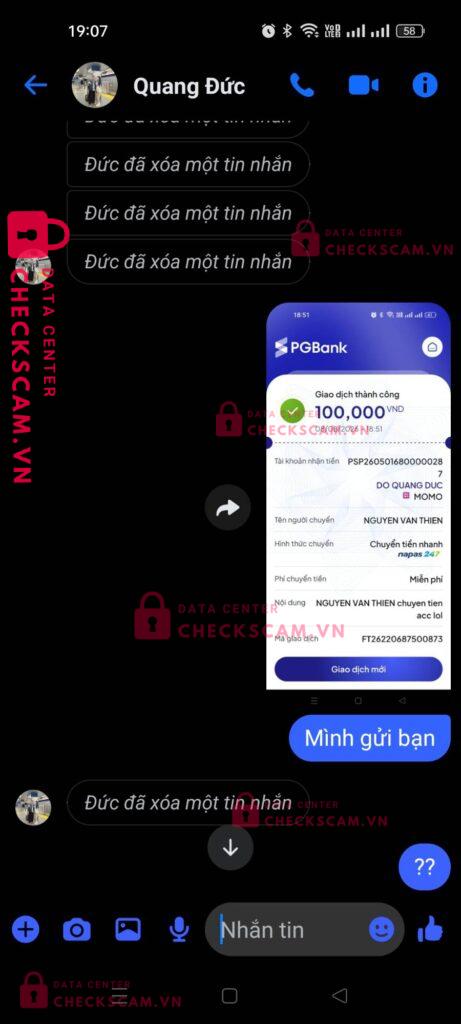Viewport: 461px width, 1024px height.
Task: Start a video call with Quang Đức
Action: [x=363, y=86]
